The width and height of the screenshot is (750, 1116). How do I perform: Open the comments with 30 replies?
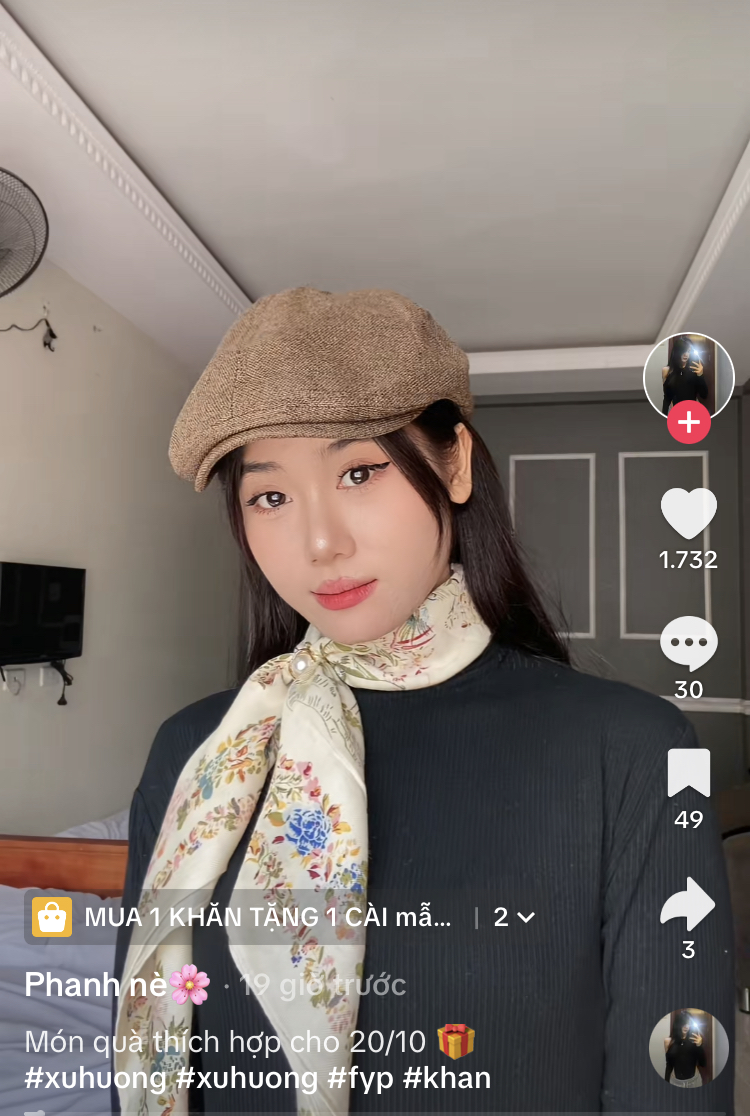point(688,645)
